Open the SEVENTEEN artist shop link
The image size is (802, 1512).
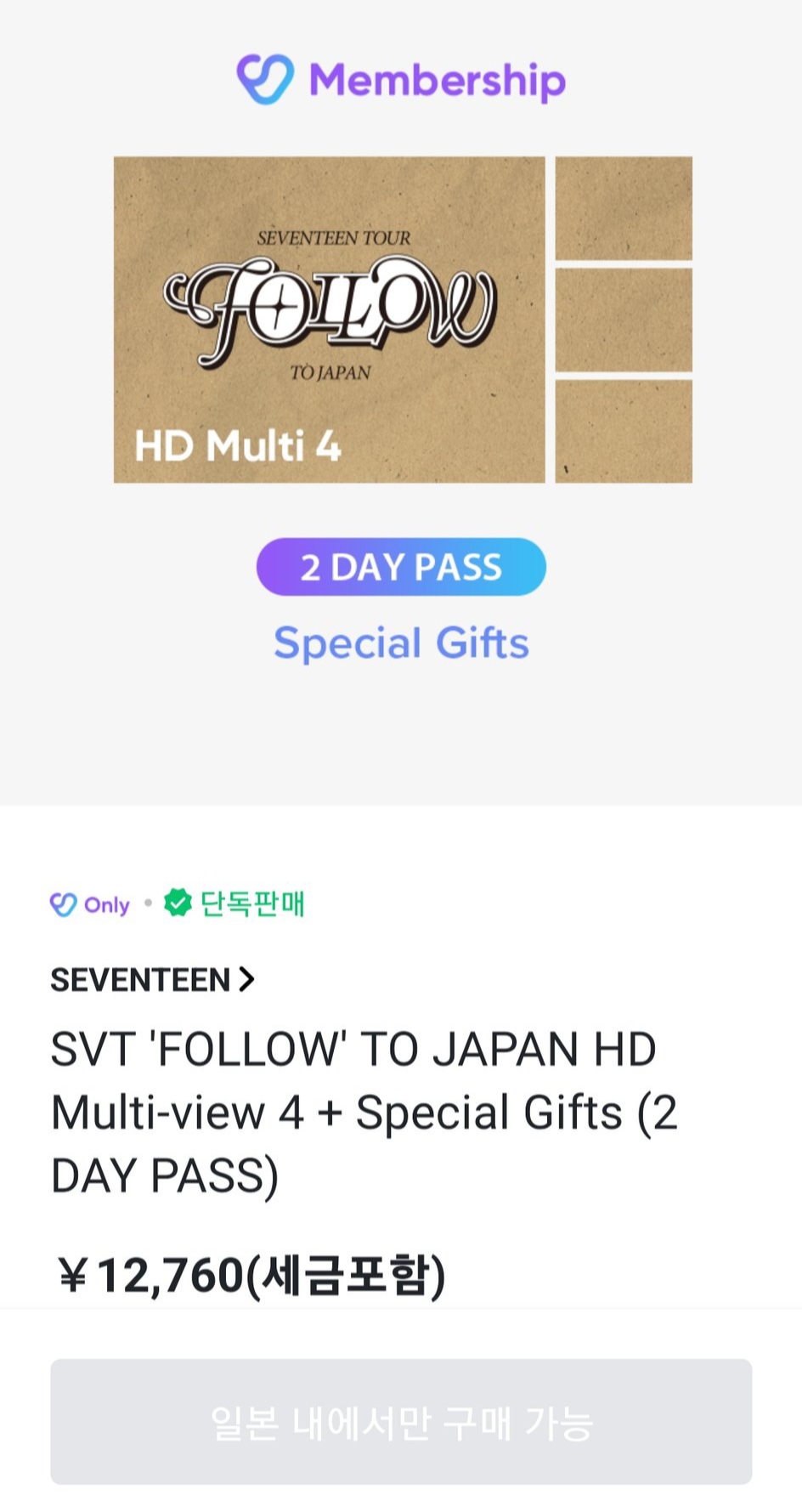(153, 980)
